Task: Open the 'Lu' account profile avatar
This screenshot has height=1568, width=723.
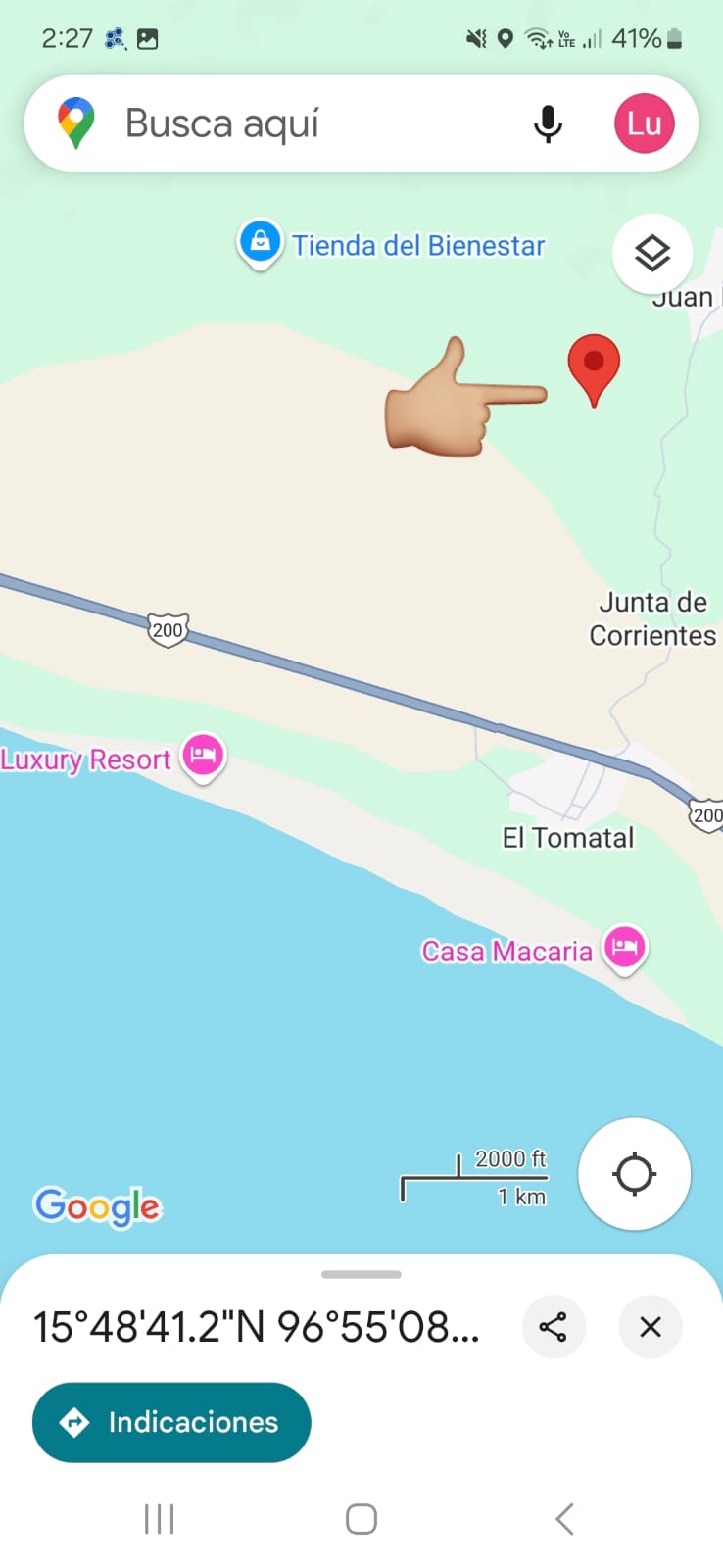Action: [x=644, y=124]
